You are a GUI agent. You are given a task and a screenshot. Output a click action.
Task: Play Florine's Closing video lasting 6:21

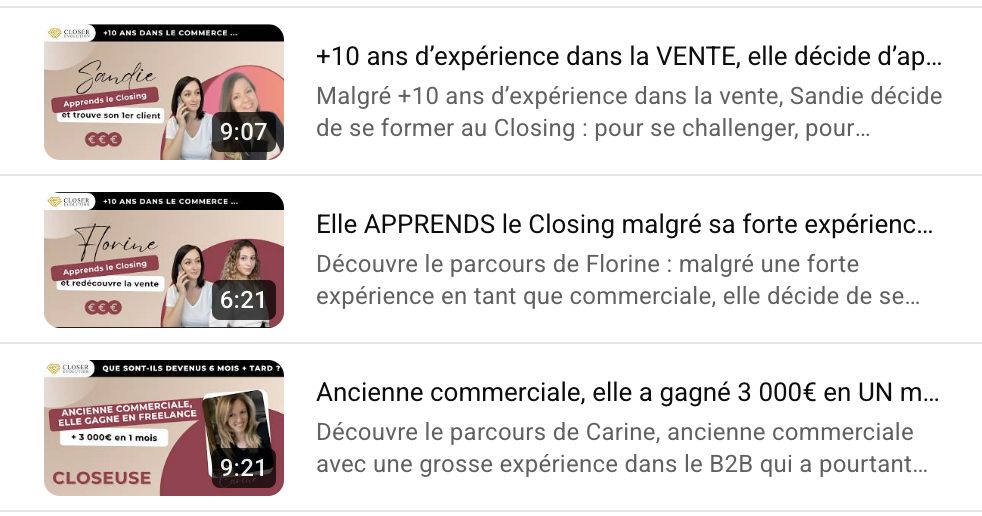(164, 260)
